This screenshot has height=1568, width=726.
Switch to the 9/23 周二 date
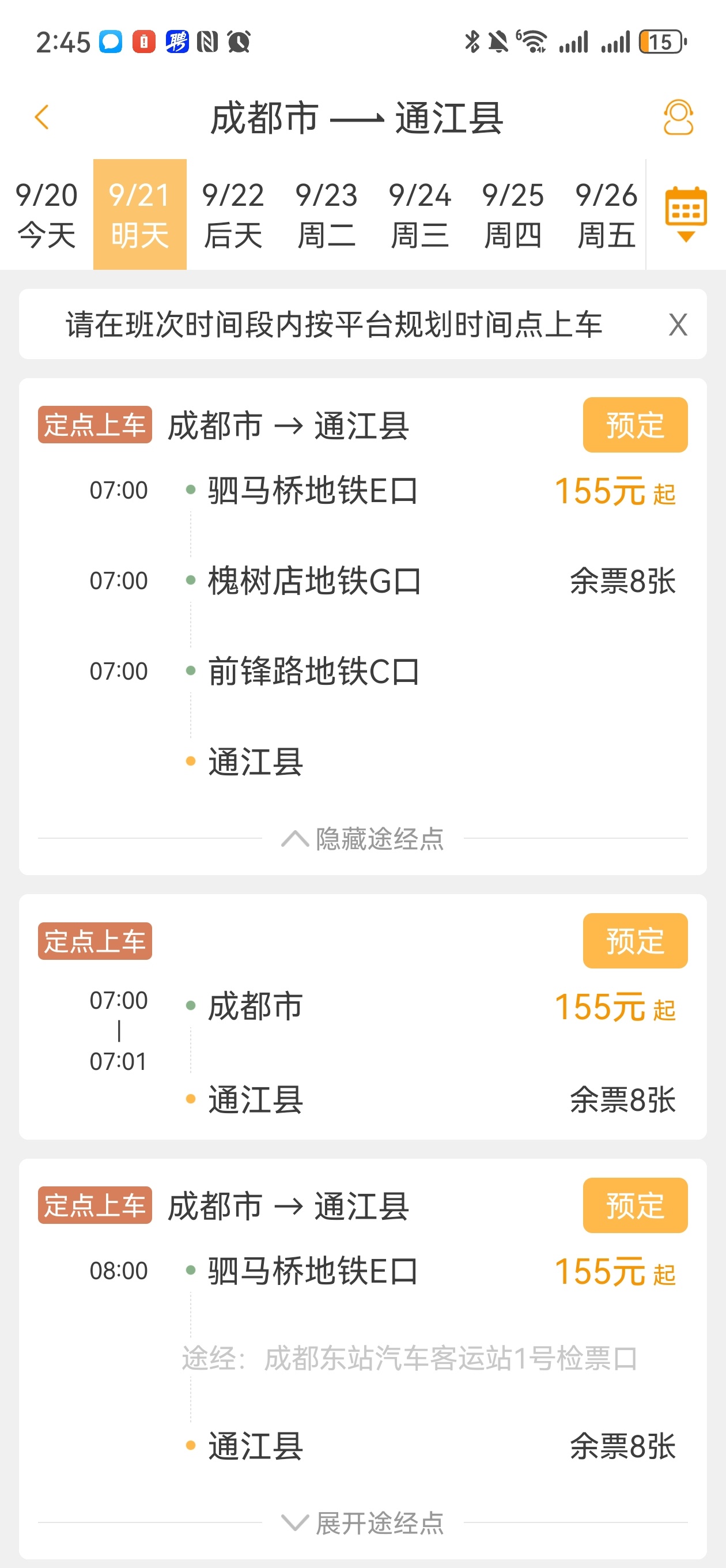[326, 214]
